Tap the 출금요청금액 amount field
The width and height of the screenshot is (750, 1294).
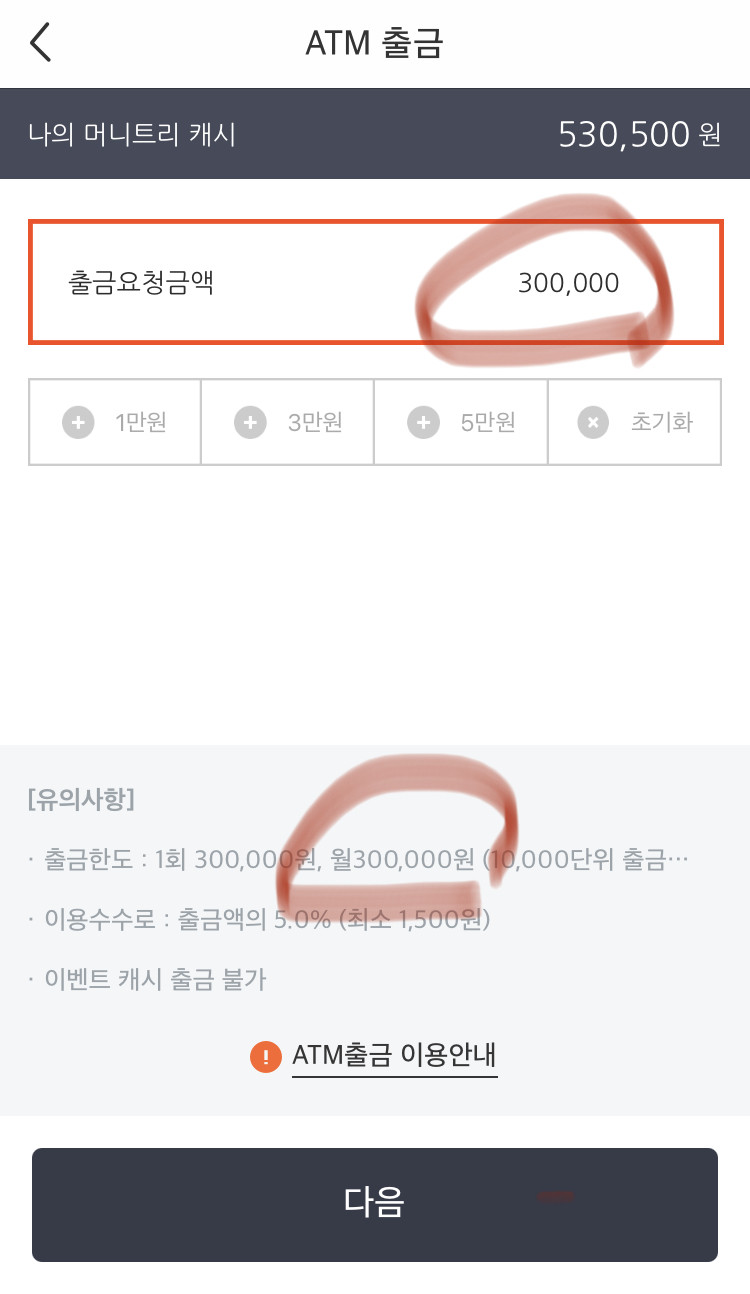pos(375,283)
